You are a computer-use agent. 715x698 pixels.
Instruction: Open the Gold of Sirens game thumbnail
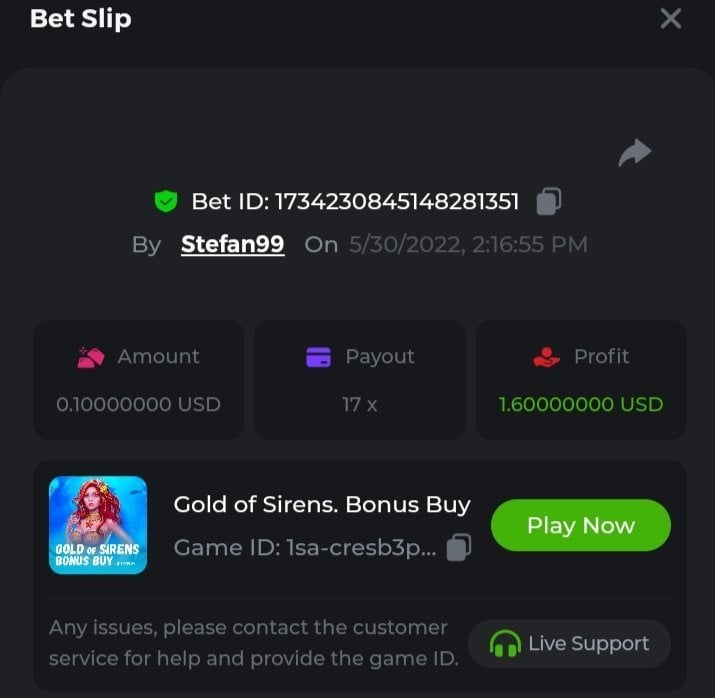click(x=98, y=525)
